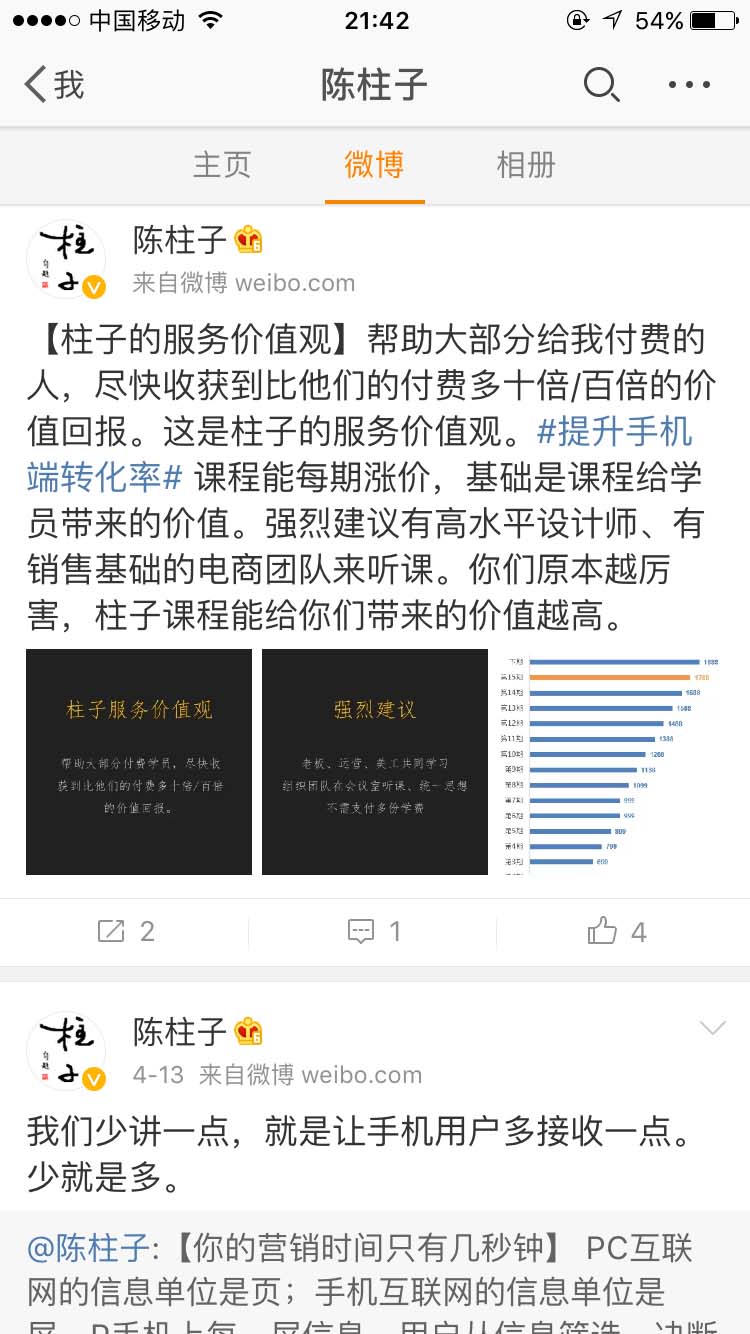Tap the back arrow next to 我

click(36, 85)
